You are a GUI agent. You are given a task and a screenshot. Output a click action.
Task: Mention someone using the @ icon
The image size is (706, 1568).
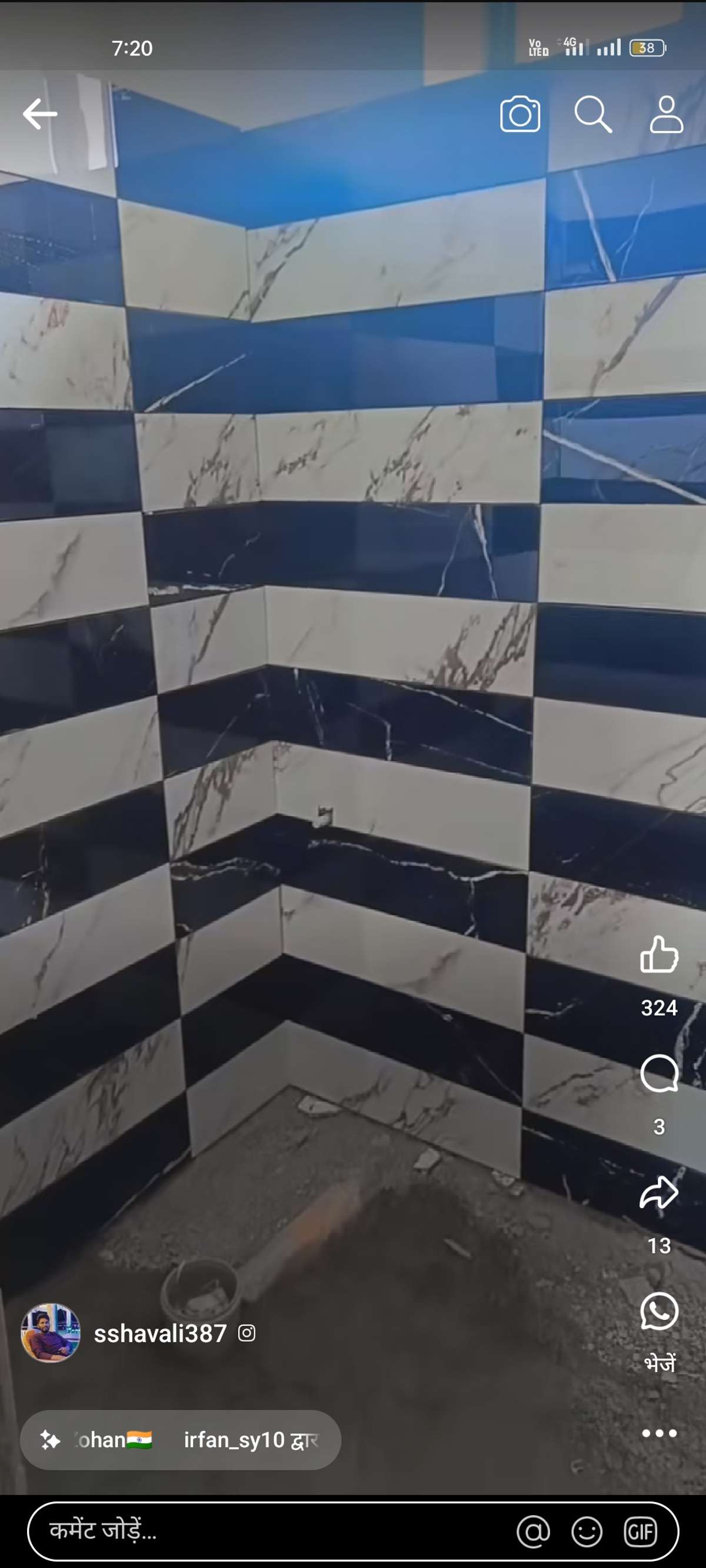click(x=533, y=1532)
